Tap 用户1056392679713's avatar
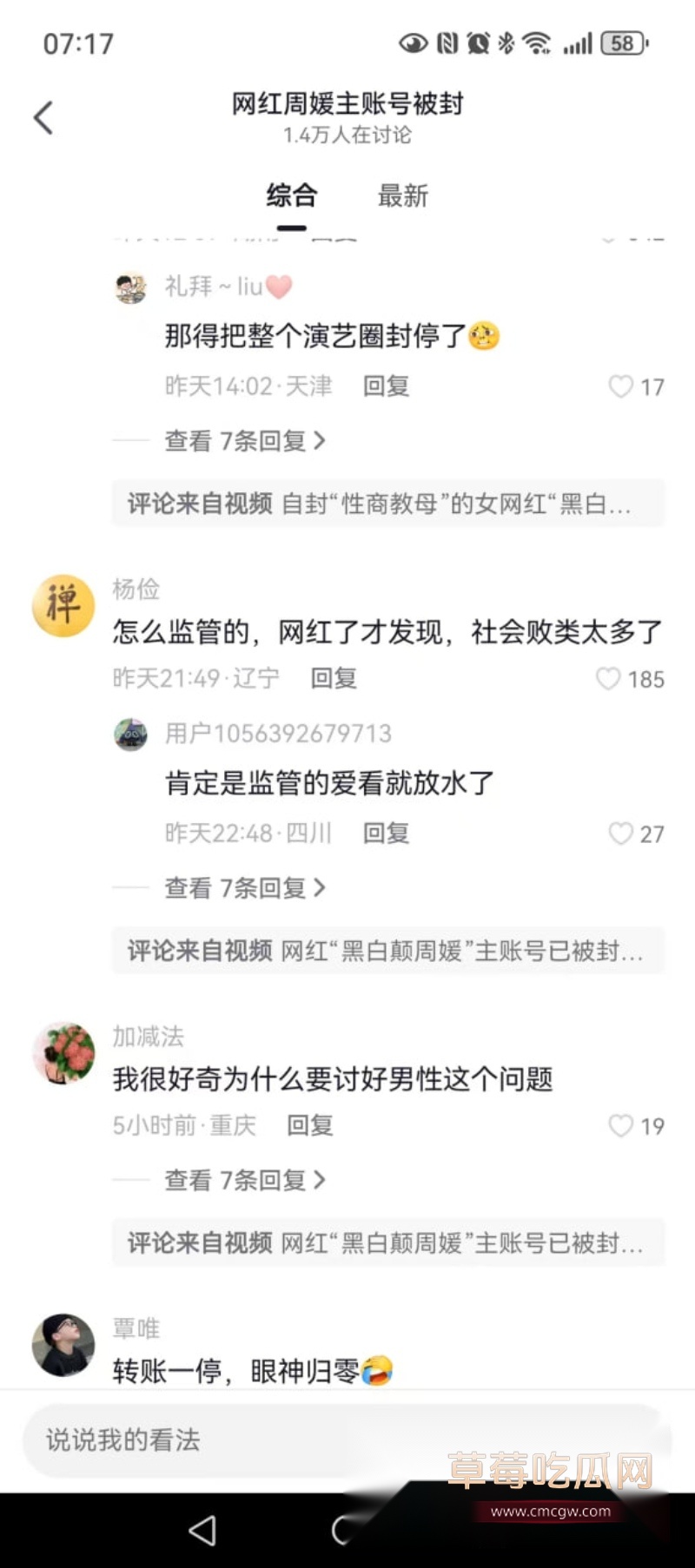695x1568 pixels. (x=130, y=734)
